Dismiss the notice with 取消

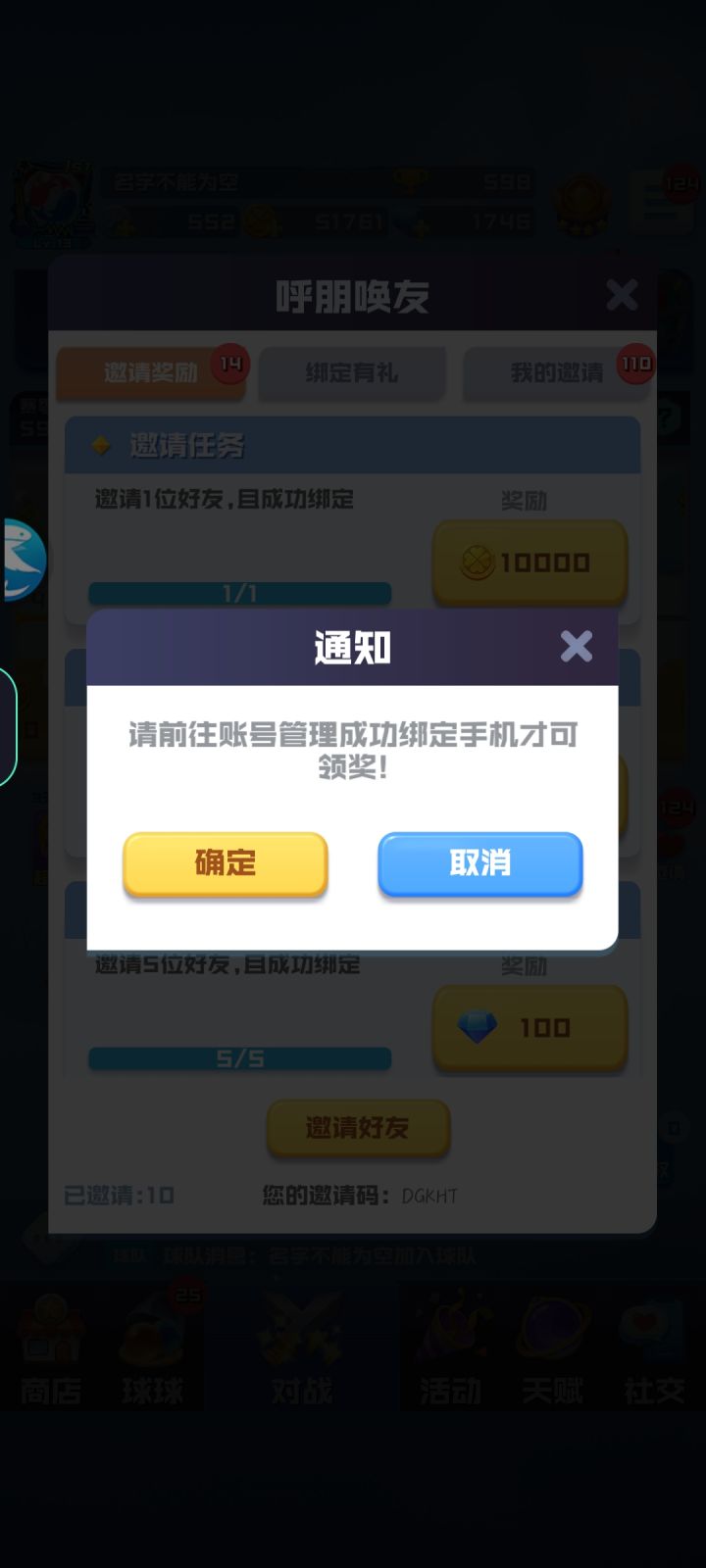[479, 864]
